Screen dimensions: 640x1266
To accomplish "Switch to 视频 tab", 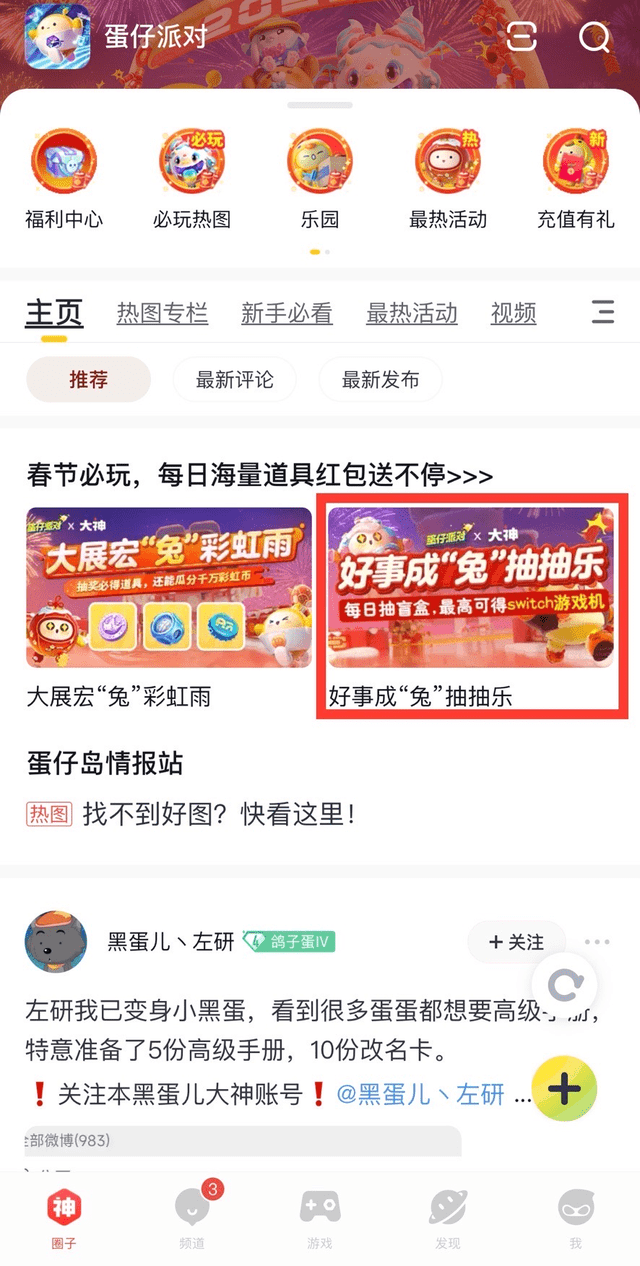I will (513, 313).
